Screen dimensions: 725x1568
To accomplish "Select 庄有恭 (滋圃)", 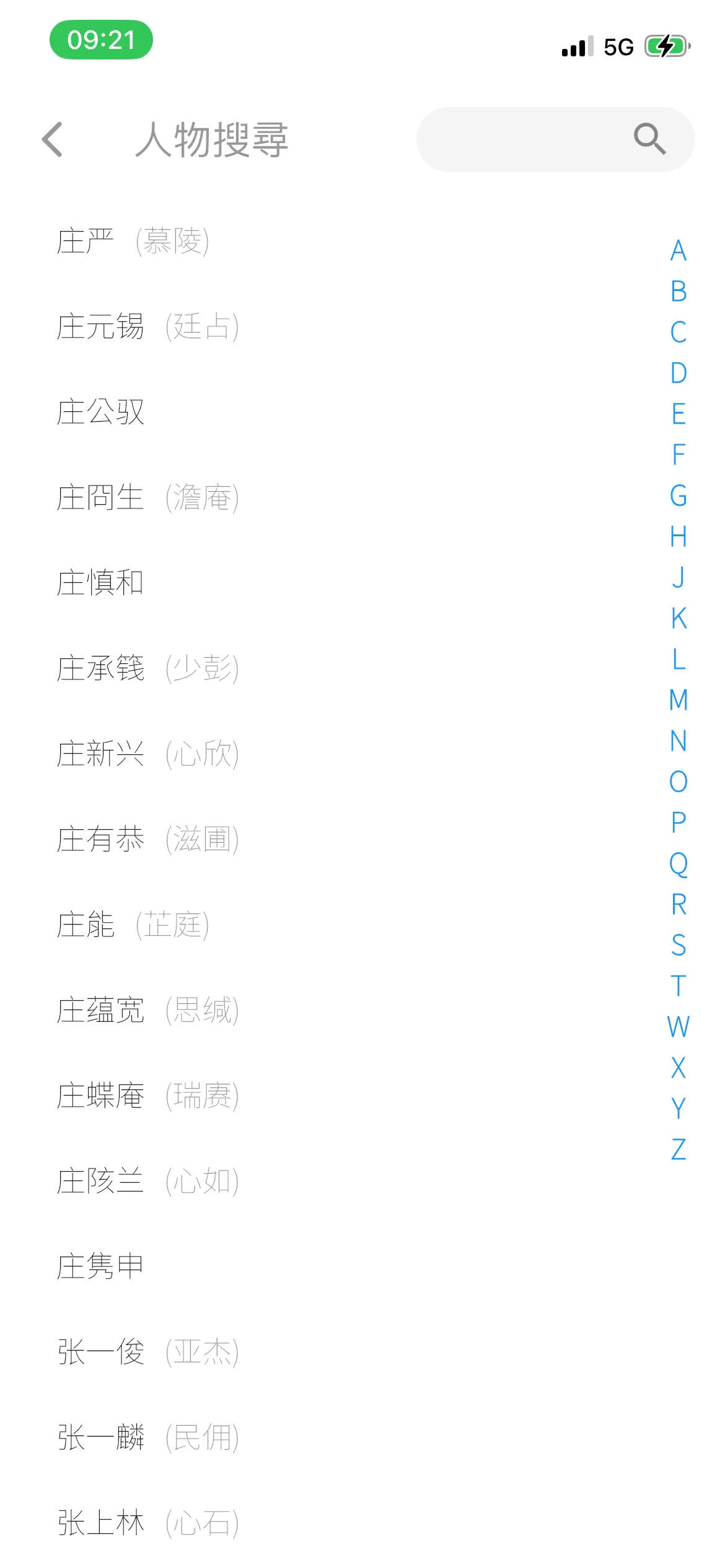I will (x=149, y=838).
